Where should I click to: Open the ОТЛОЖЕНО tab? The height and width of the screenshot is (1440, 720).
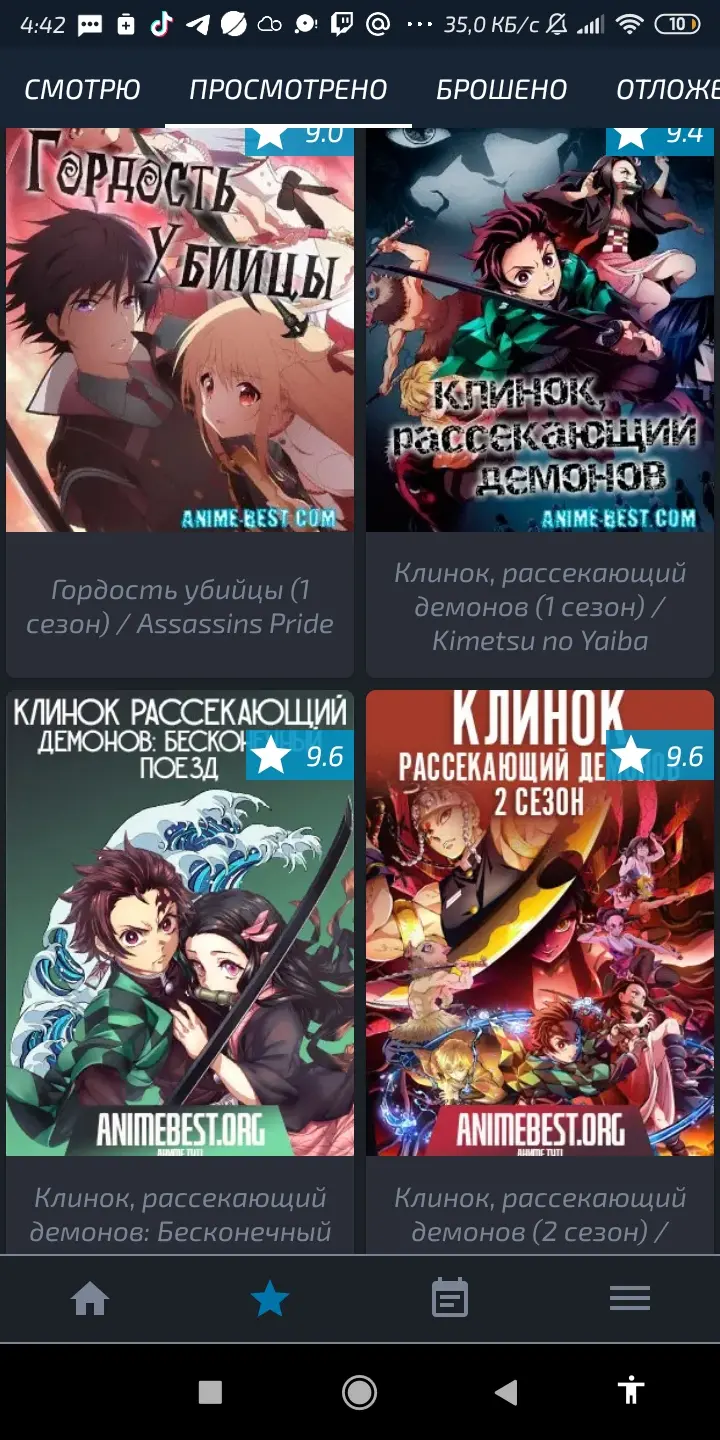coord(667,89)
